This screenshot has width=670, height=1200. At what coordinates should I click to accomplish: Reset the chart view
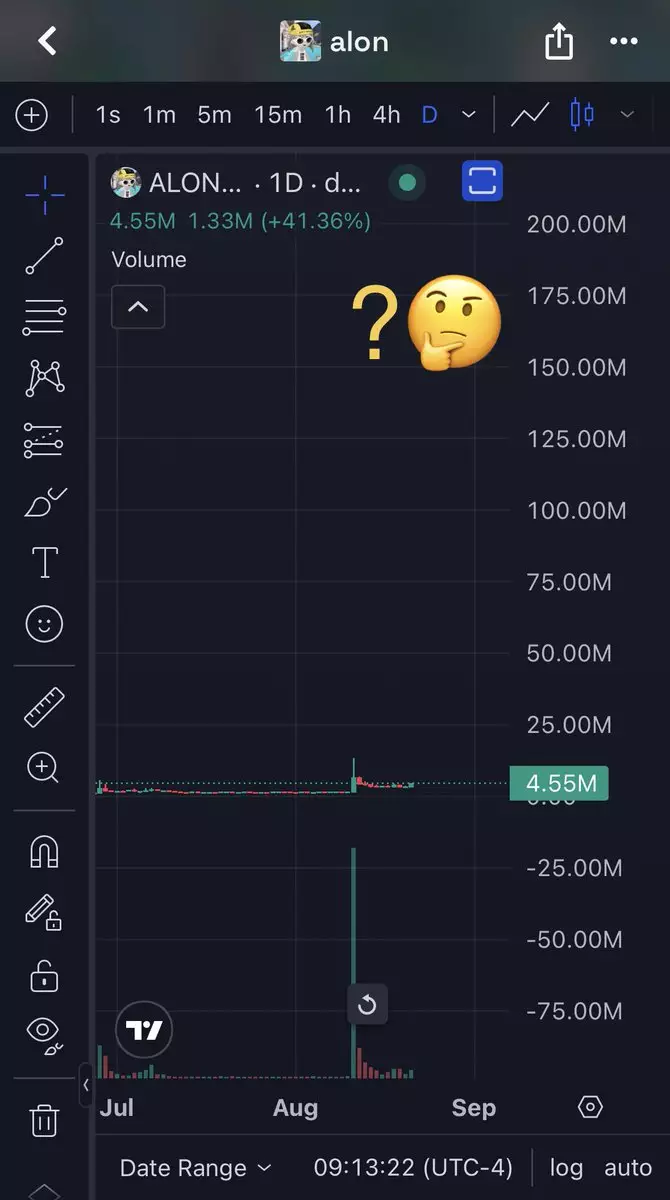[x=367, y=1004]
